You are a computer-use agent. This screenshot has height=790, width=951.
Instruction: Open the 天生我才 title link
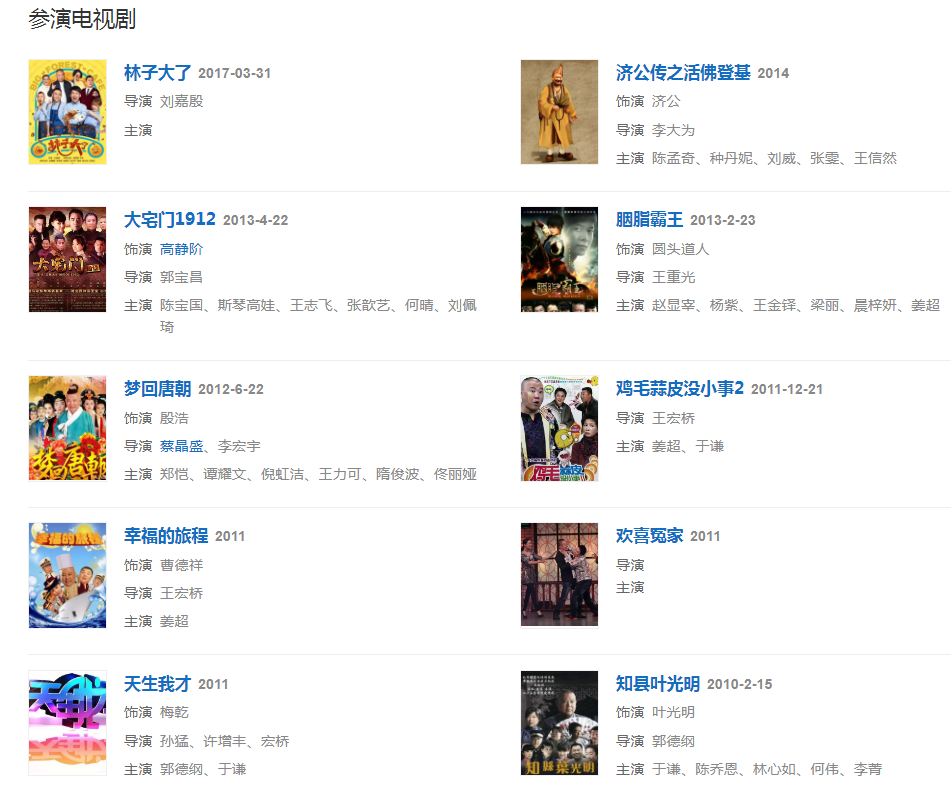pyautogui.click(x=157, y=684)
